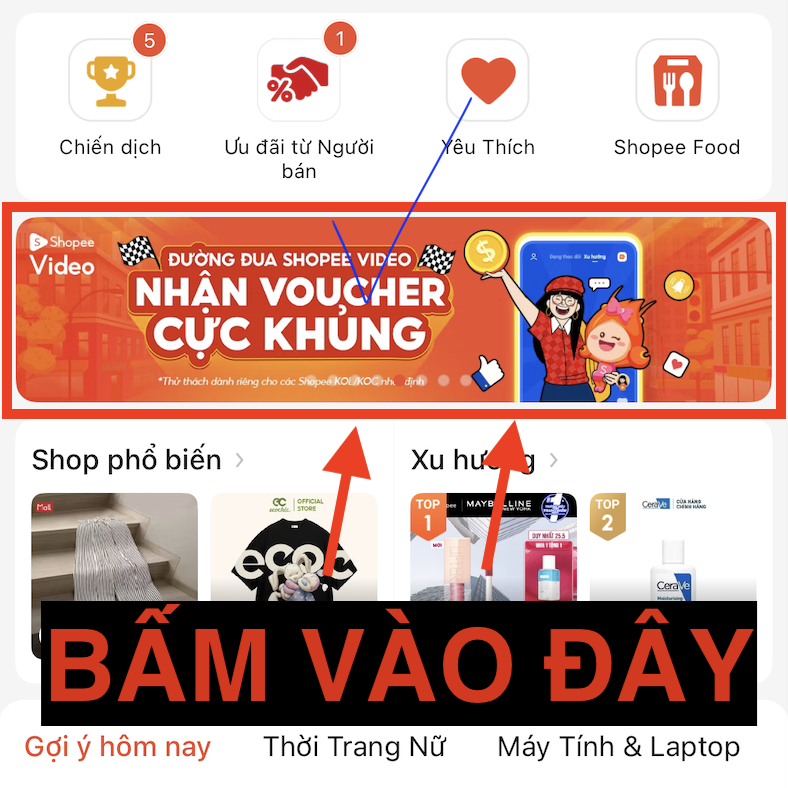Open the official store black t-shirt card
788x788 pixels.
tap(293, 545)
